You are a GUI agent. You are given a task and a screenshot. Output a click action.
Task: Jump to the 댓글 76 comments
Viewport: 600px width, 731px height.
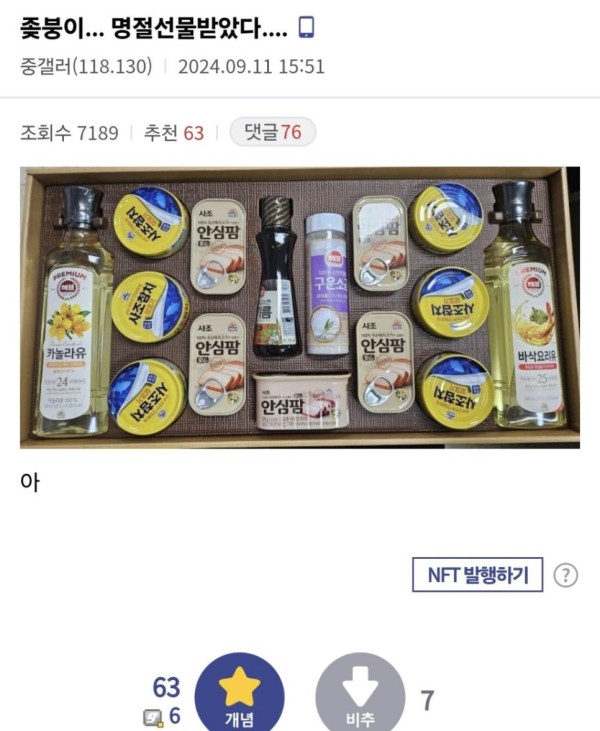click(273, 132)
